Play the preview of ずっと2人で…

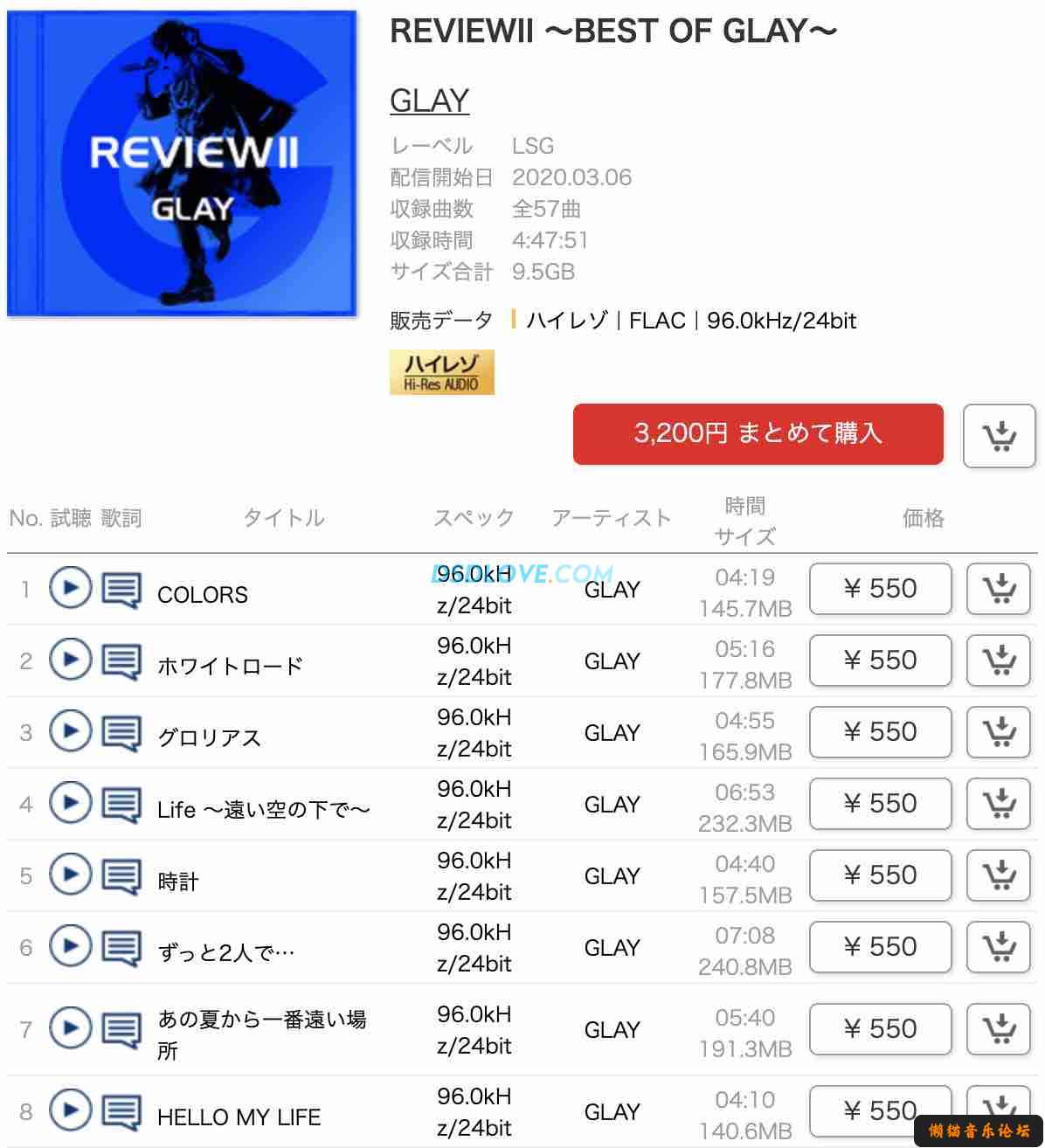(70, 946)
